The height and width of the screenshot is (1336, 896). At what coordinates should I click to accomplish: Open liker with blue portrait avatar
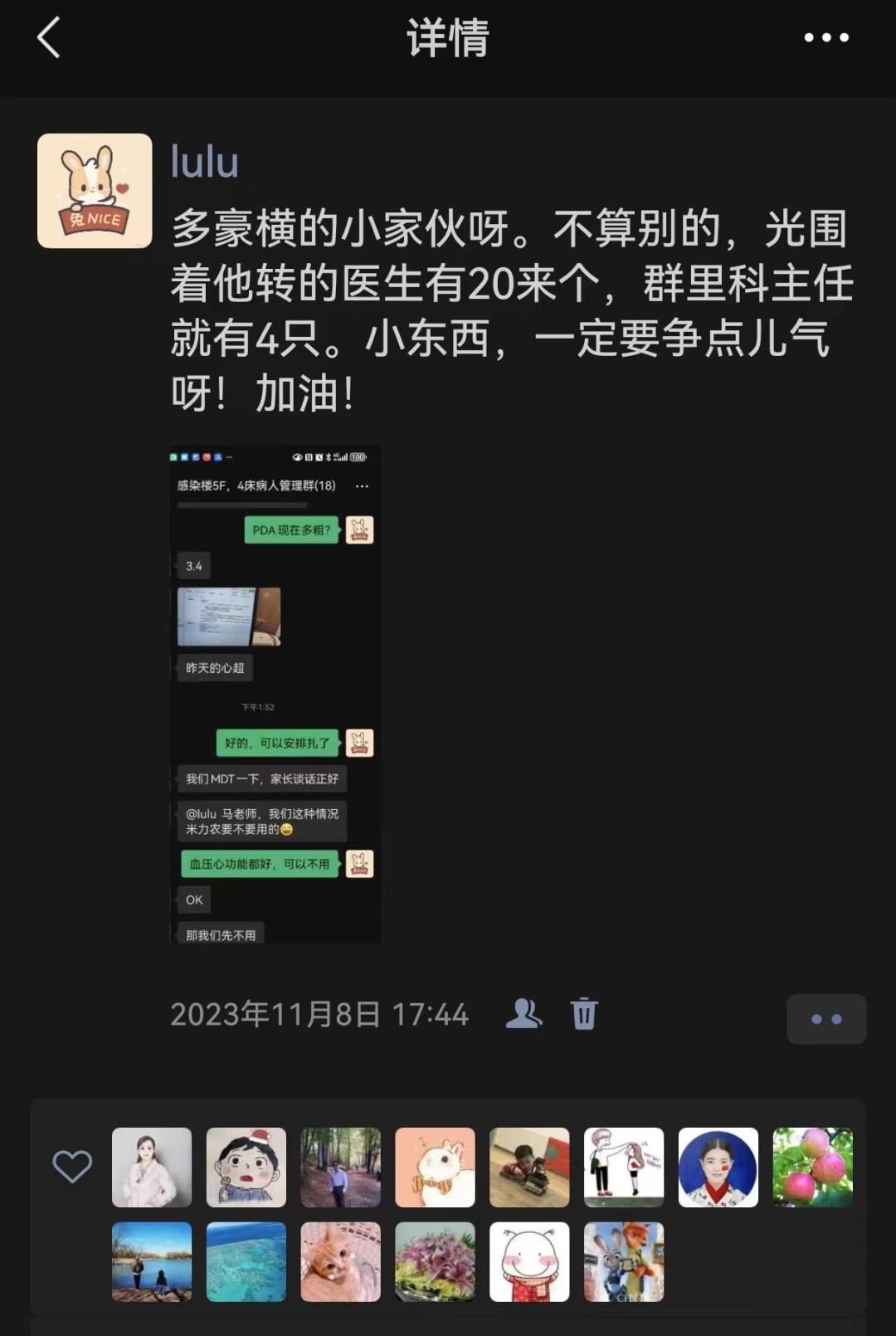[x=718, y=1167]
